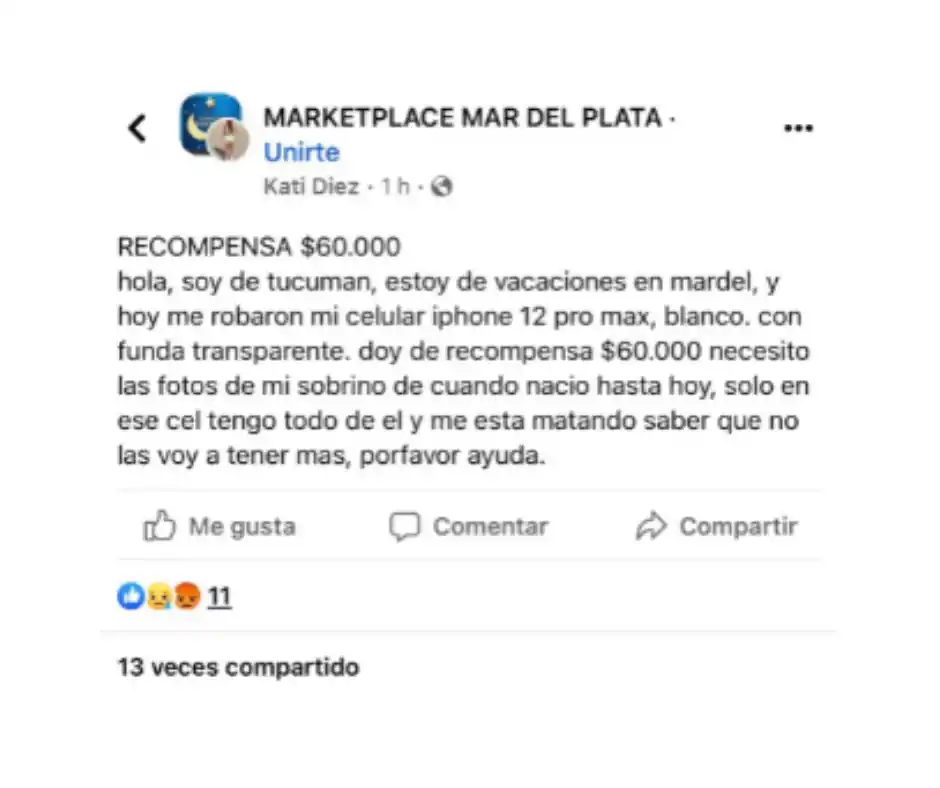The height and width of the screenshot is (788, 940).
Task: Like the post with Me gusta
Action: click(220, 527)
